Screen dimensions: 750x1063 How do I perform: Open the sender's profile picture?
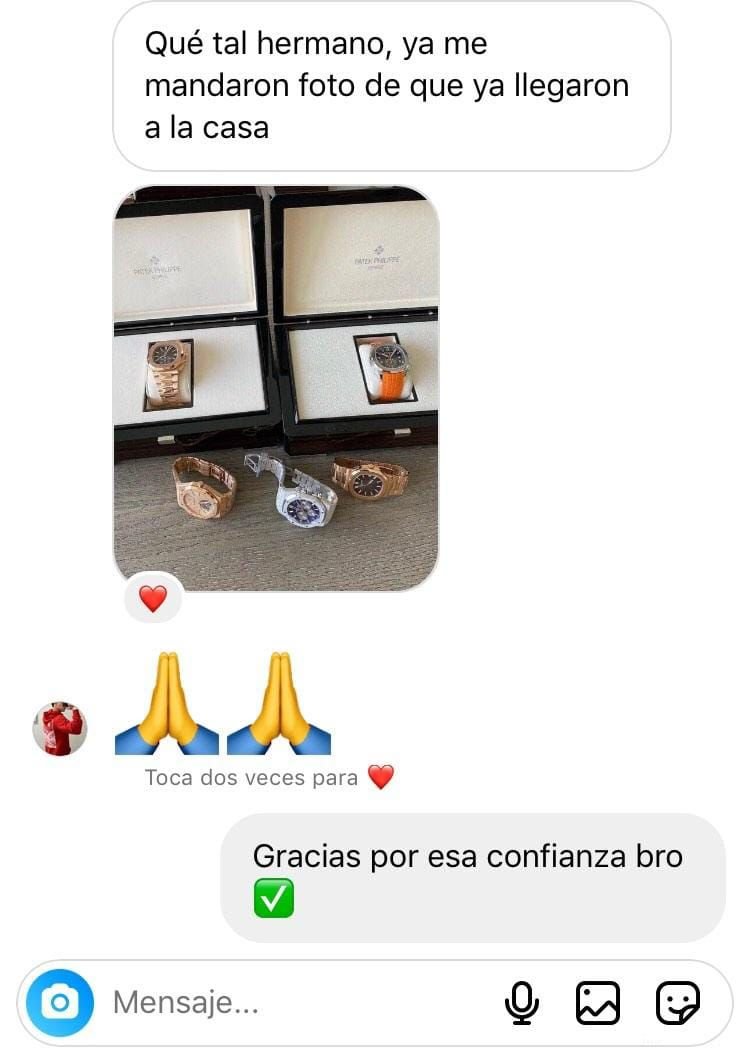point(61,728)
